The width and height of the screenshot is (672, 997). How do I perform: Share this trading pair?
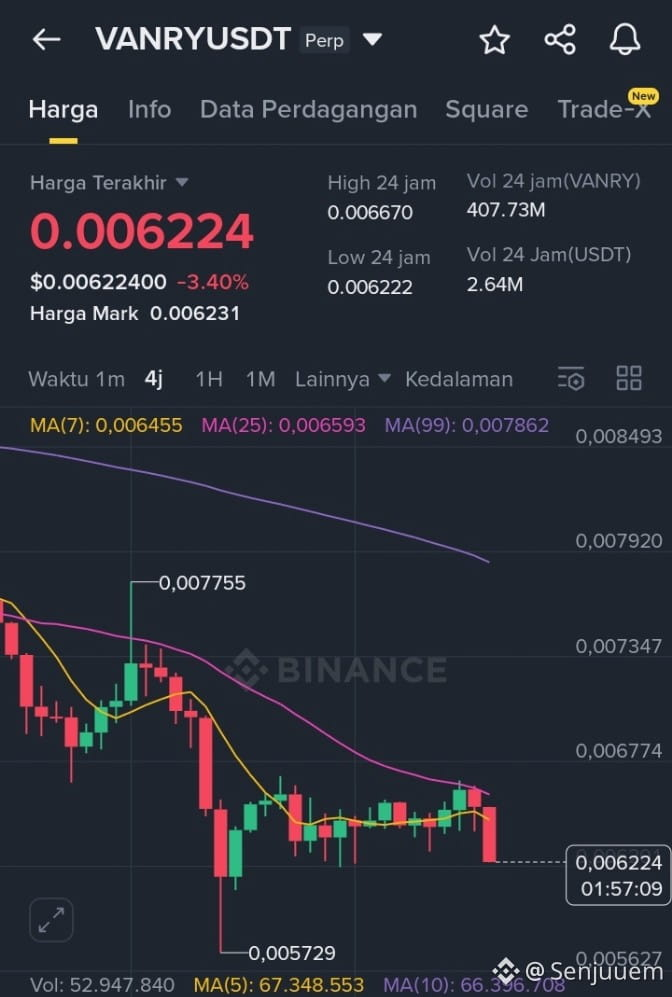[559, 40]
